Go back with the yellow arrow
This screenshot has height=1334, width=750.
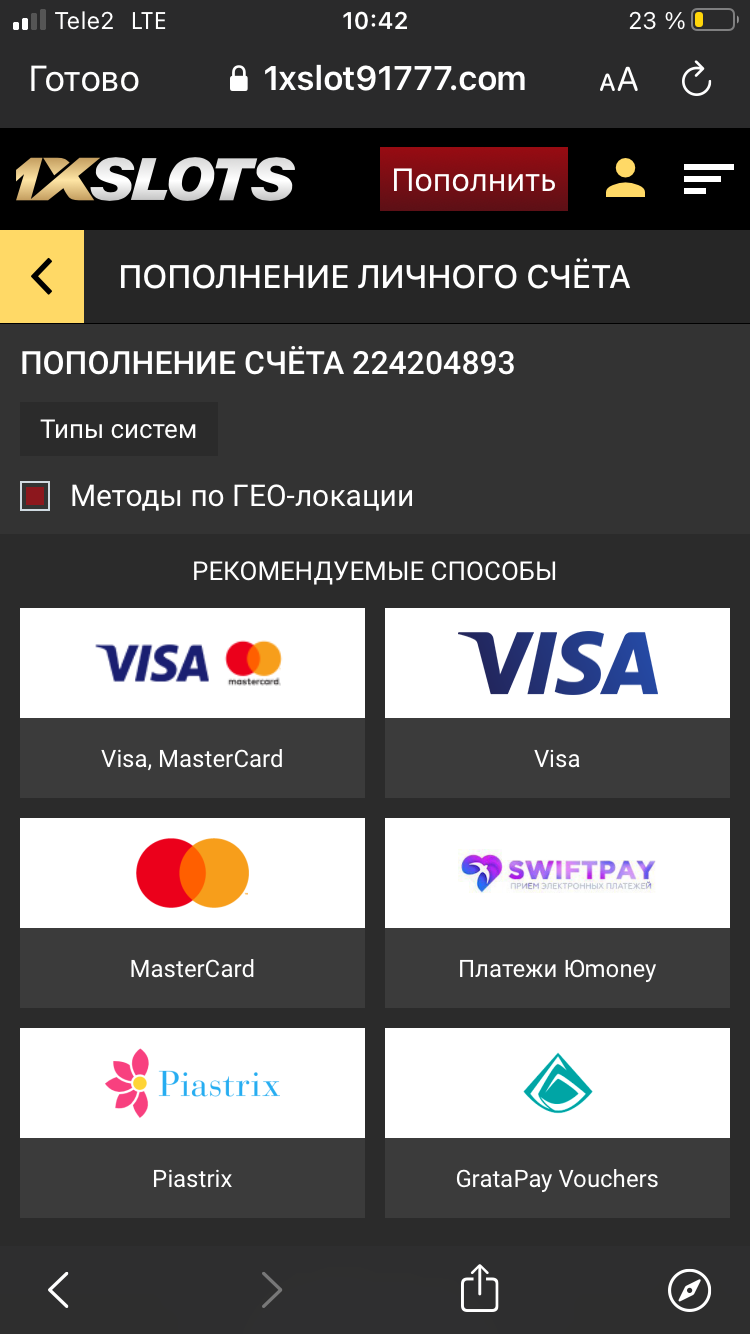click(x=42, y=276)
